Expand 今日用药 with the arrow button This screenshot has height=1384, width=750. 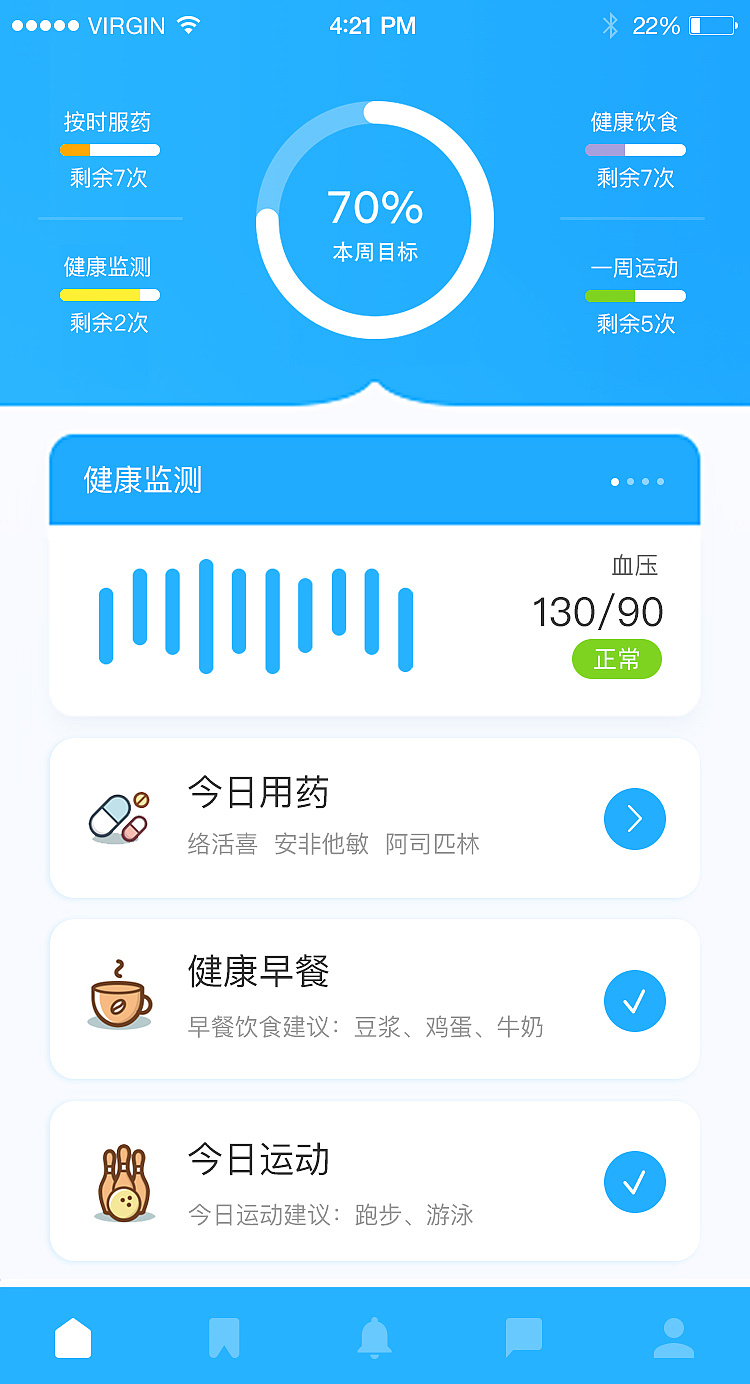(x=634, y=818)
